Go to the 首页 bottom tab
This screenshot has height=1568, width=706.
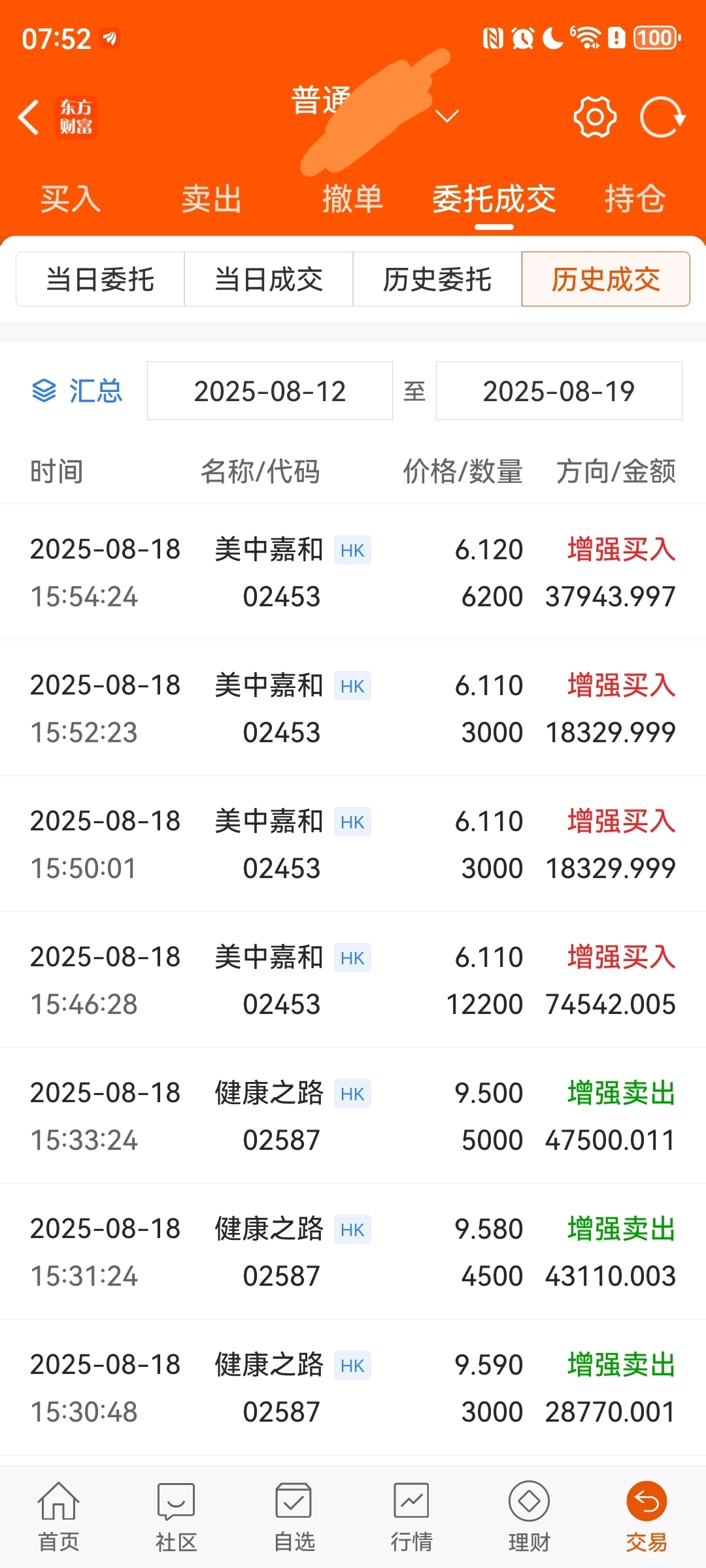point(59,1517)
